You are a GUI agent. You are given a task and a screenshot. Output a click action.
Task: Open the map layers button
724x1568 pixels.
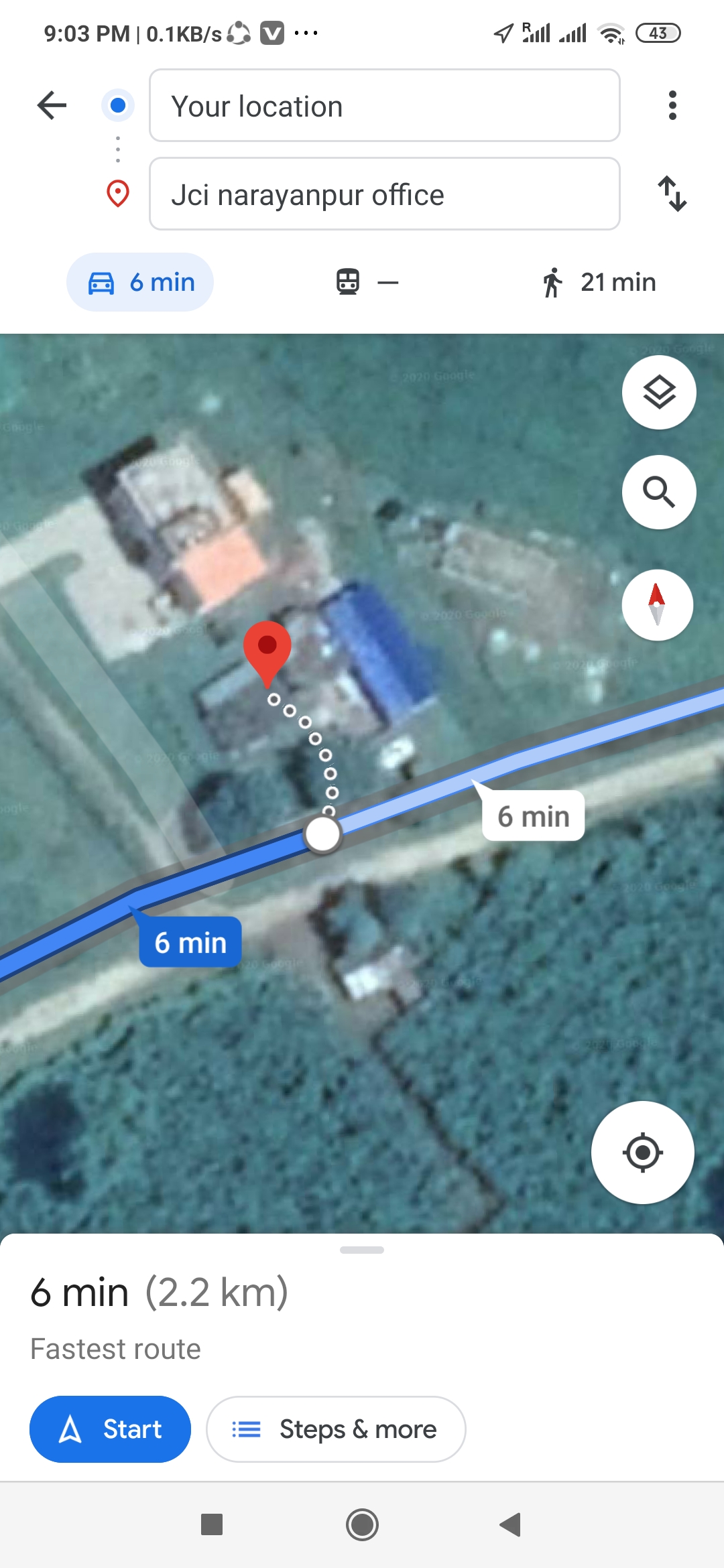tap(659, 393)
